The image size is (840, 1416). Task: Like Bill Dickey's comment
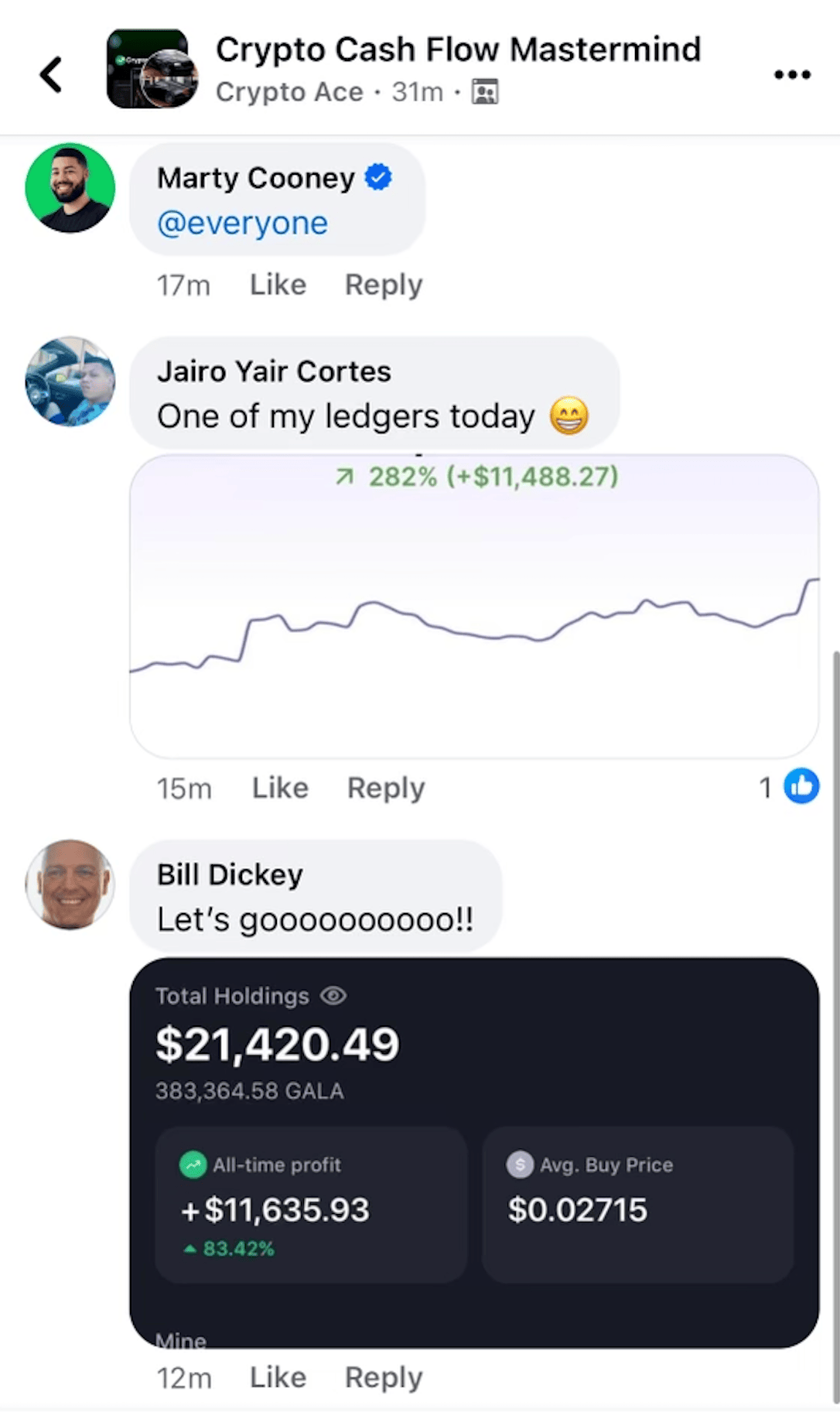tap(278, 1377)
